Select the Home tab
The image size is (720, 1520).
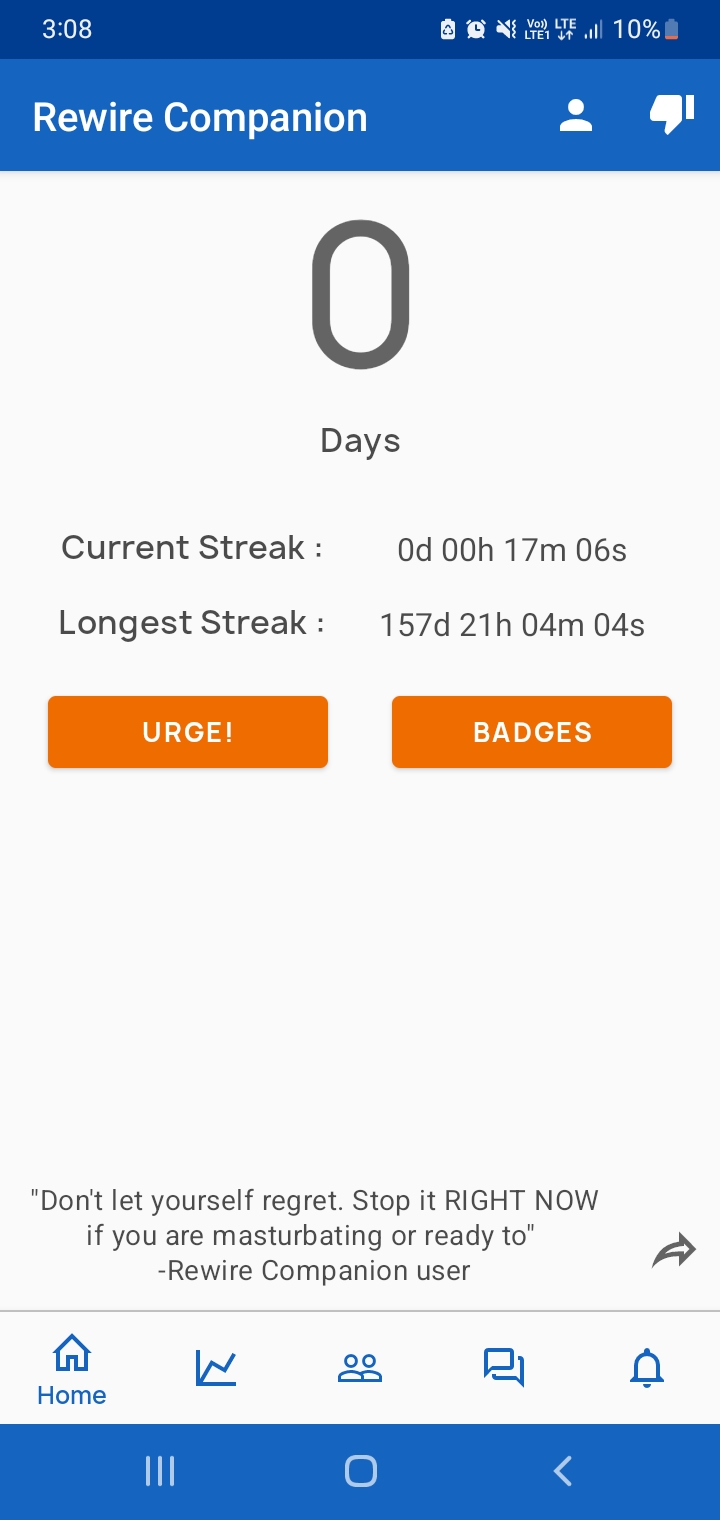coord(72,1370)
